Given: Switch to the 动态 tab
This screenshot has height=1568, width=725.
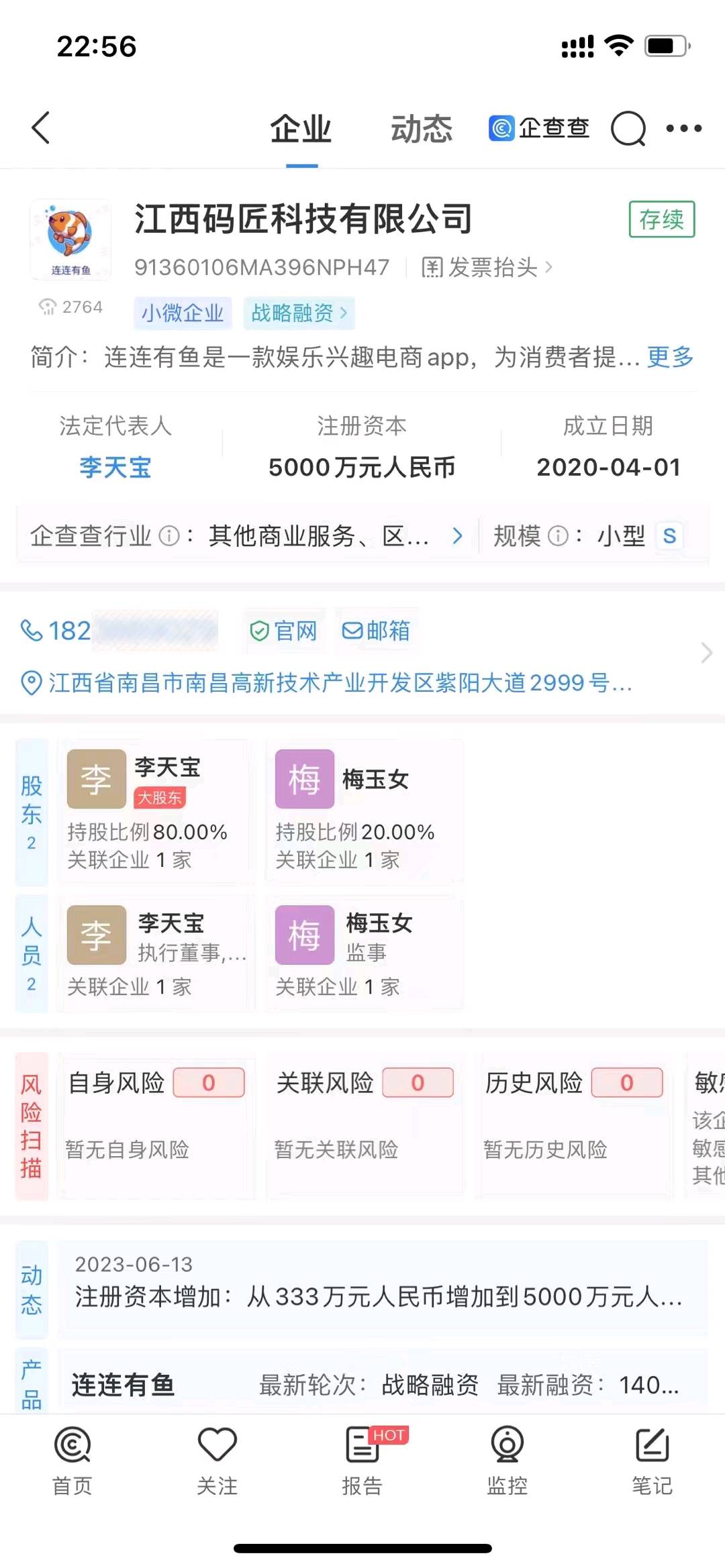Looking at the screenshot, I should click(x=422, y=128).
